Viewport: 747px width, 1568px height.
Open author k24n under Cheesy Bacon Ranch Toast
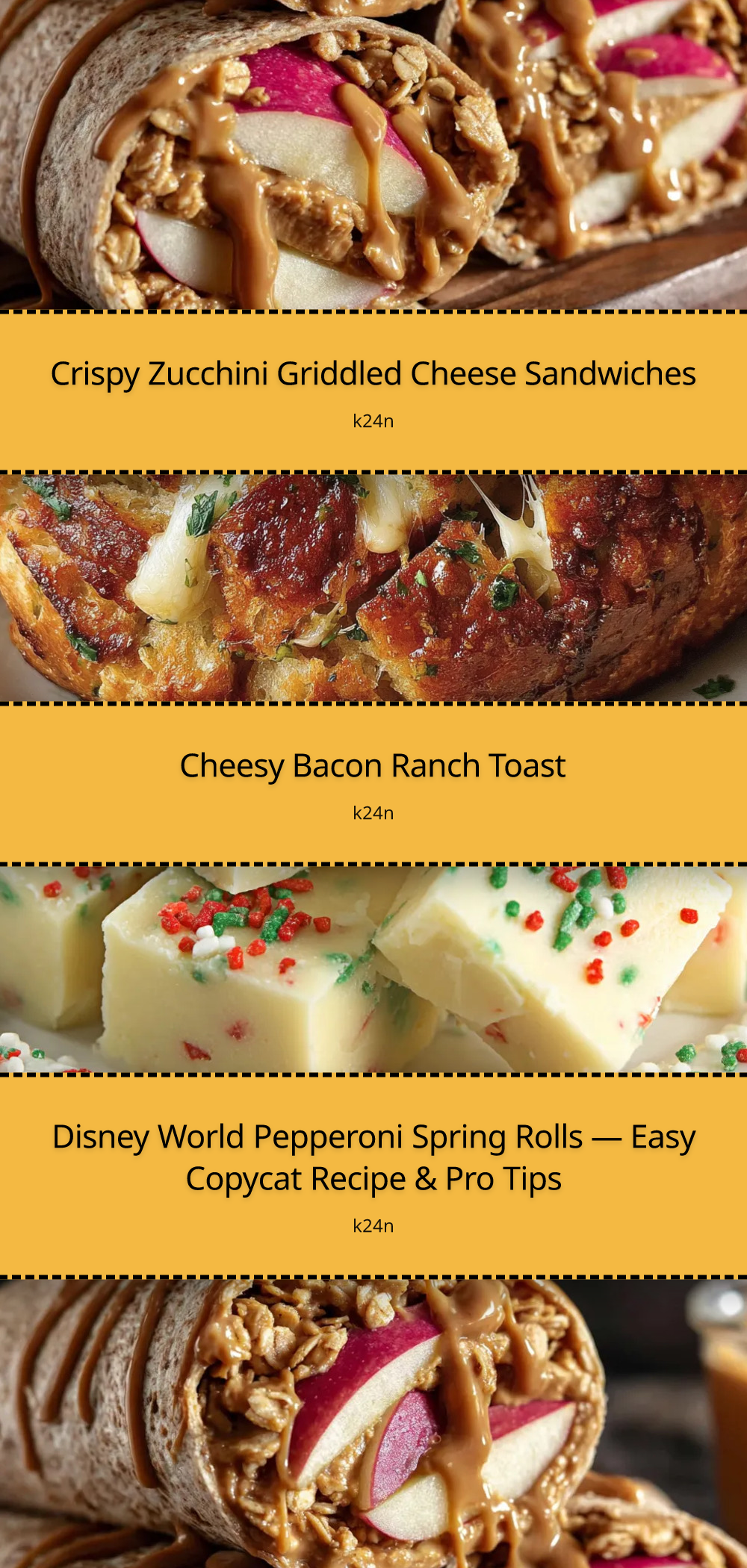point(373,813)
